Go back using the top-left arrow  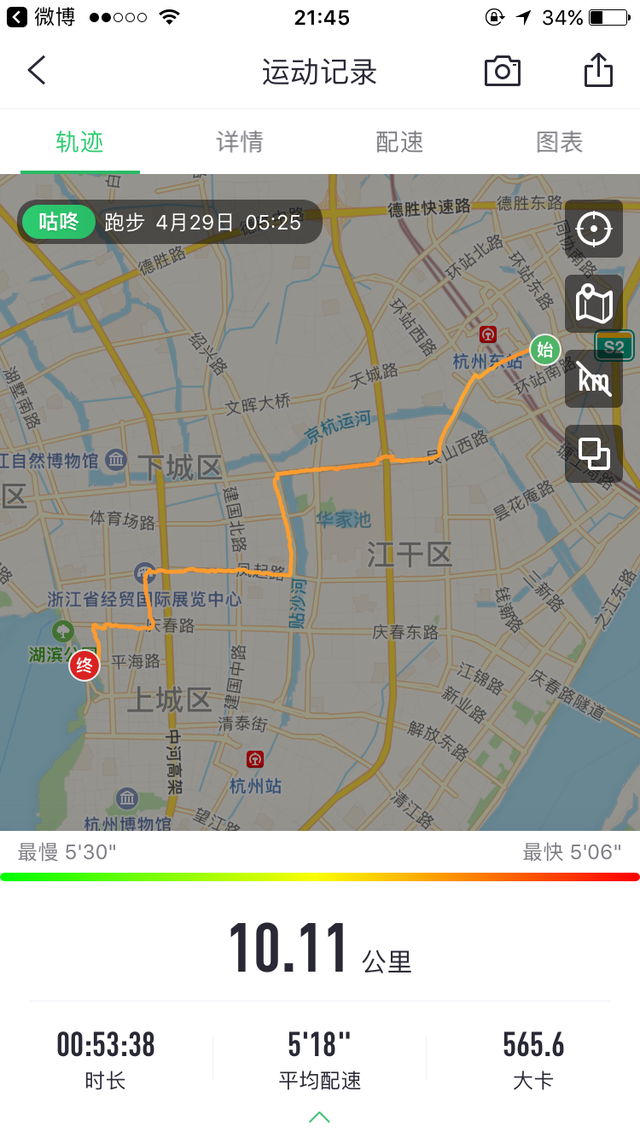coord(37,71)
